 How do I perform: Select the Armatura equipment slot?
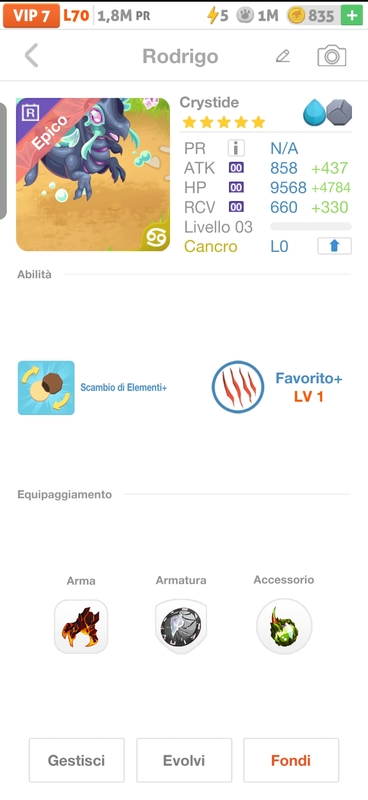[181, 627]
